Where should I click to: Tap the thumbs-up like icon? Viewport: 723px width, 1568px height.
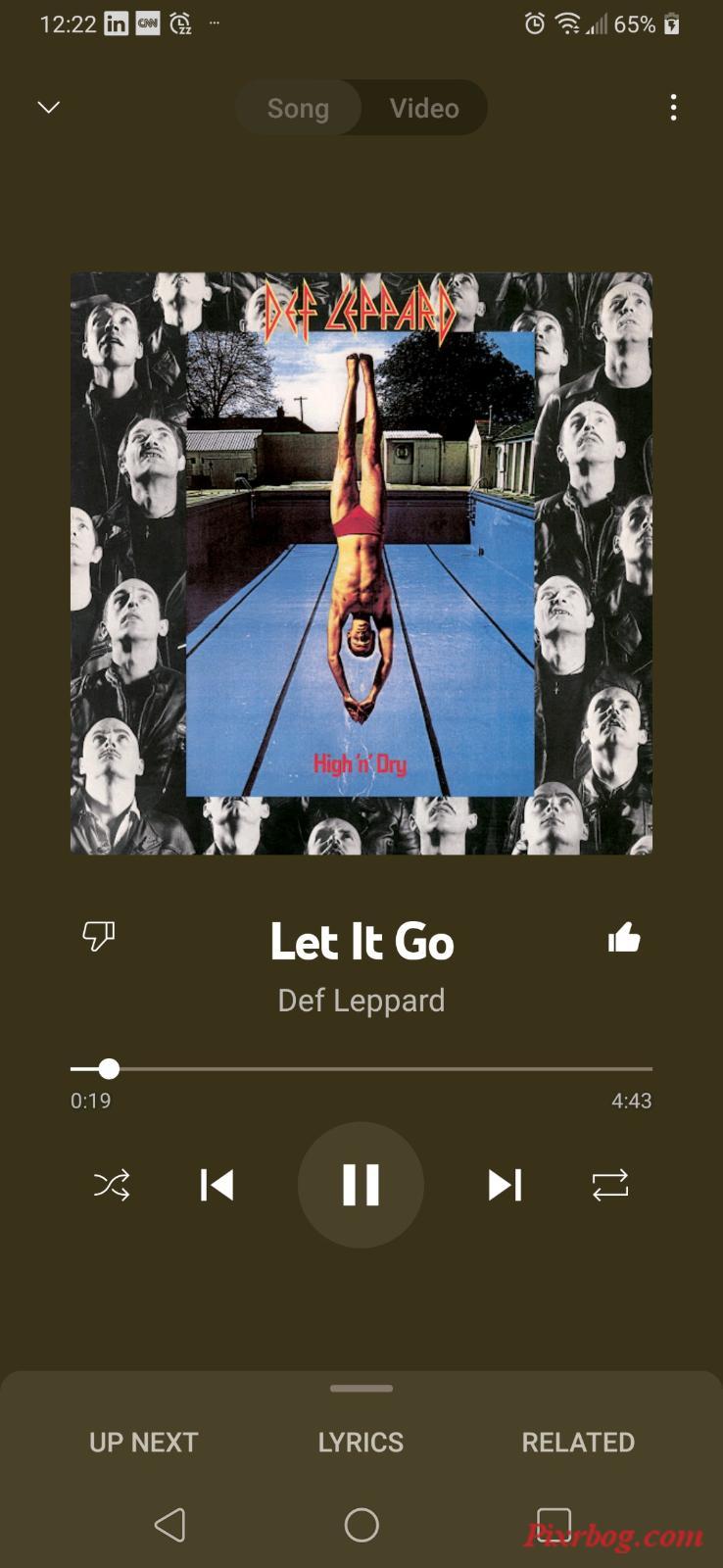pos(624,939)
